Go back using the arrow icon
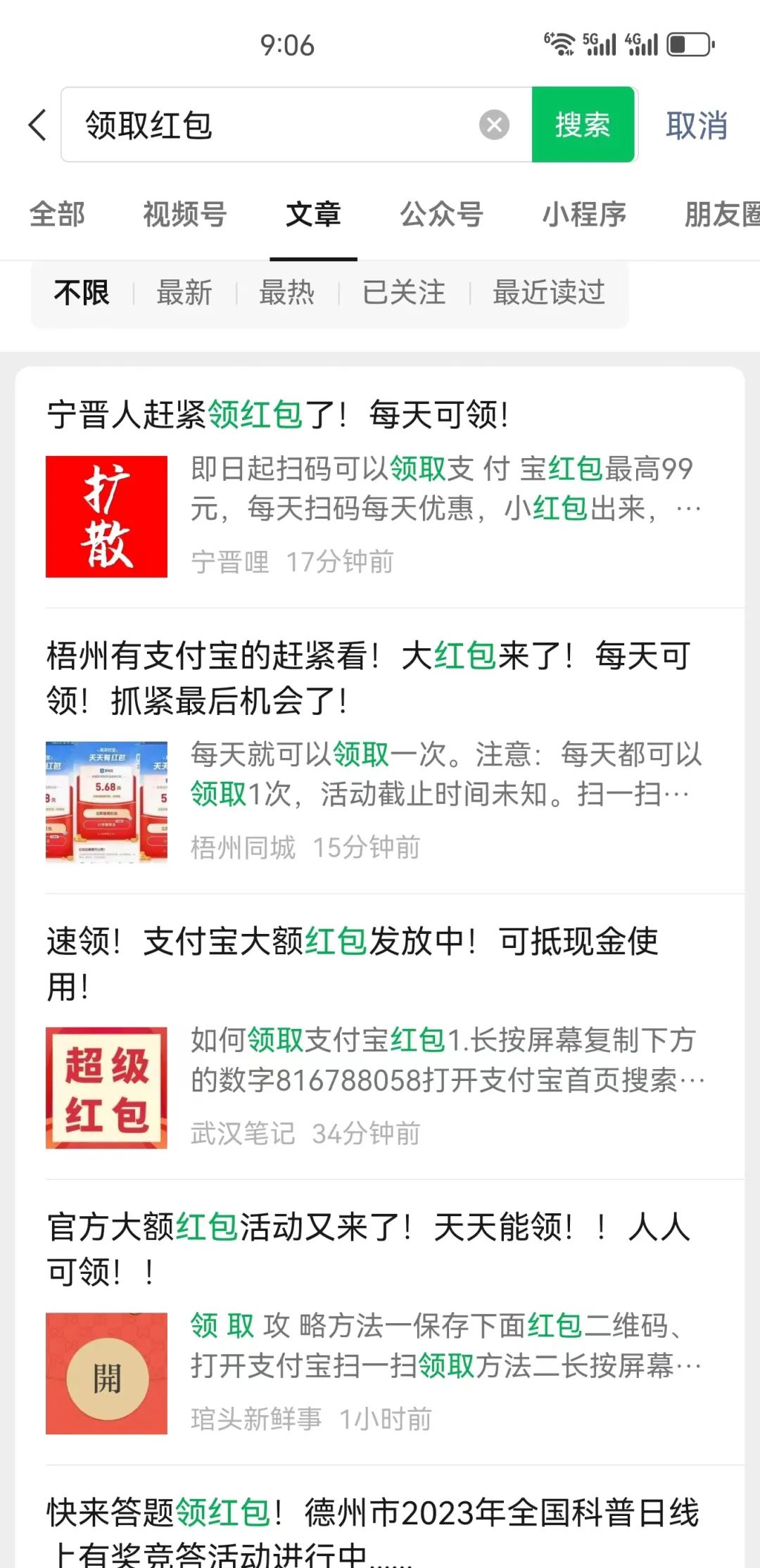The height and width of the screenshot is (1568, 760). (38, 125)
